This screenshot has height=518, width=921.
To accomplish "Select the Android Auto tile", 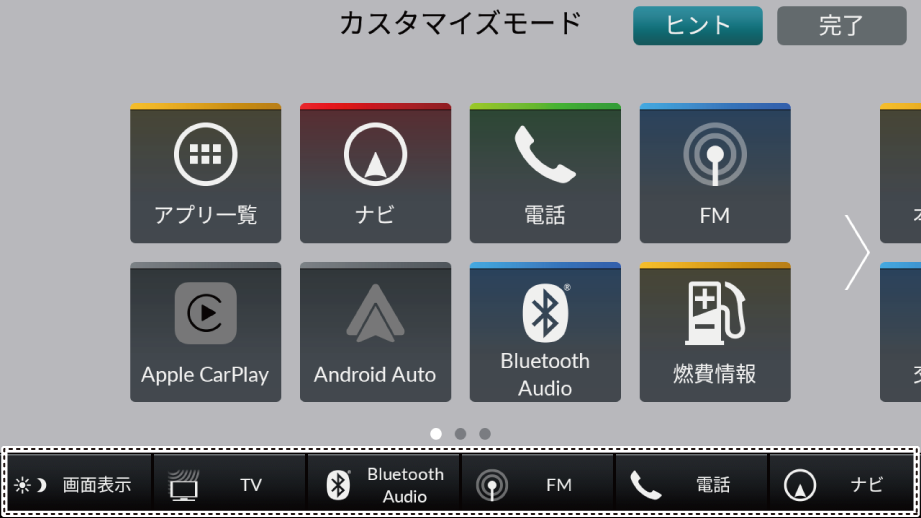I will point(375,332).
